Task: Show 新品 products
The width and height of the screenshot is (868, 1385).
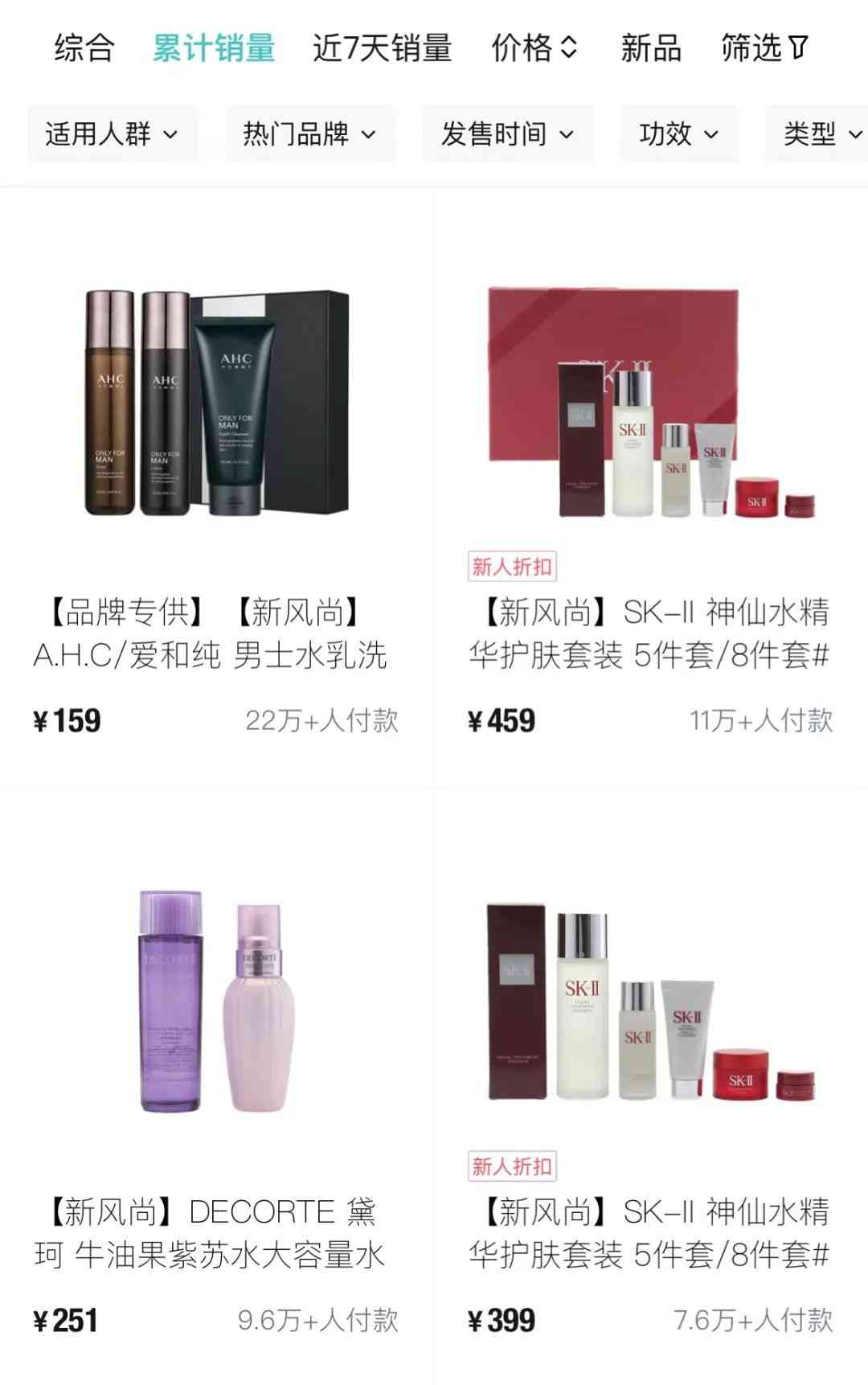Action: (x=650, y=48)
